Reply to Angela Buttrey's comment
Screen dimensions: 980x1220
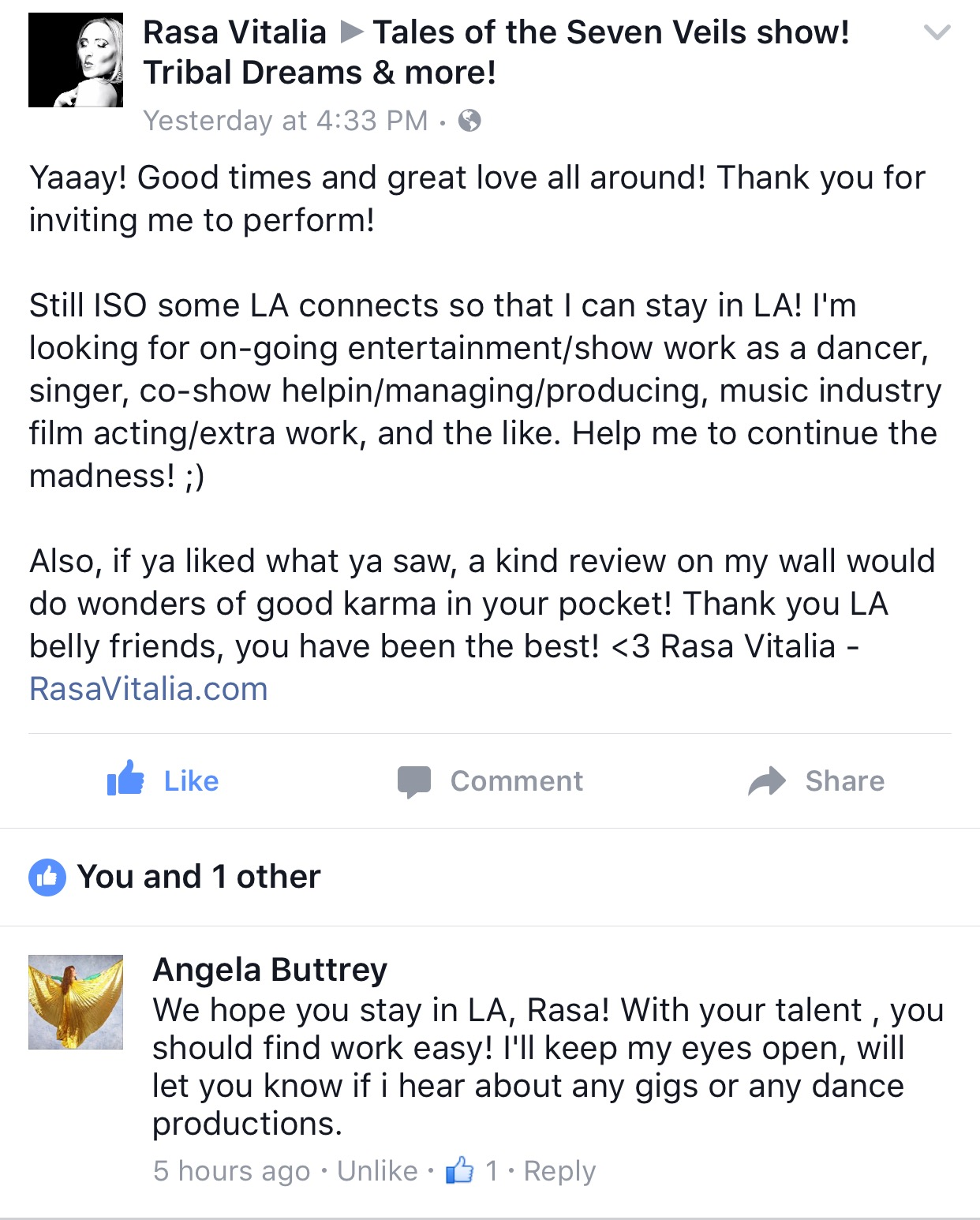559,1171
